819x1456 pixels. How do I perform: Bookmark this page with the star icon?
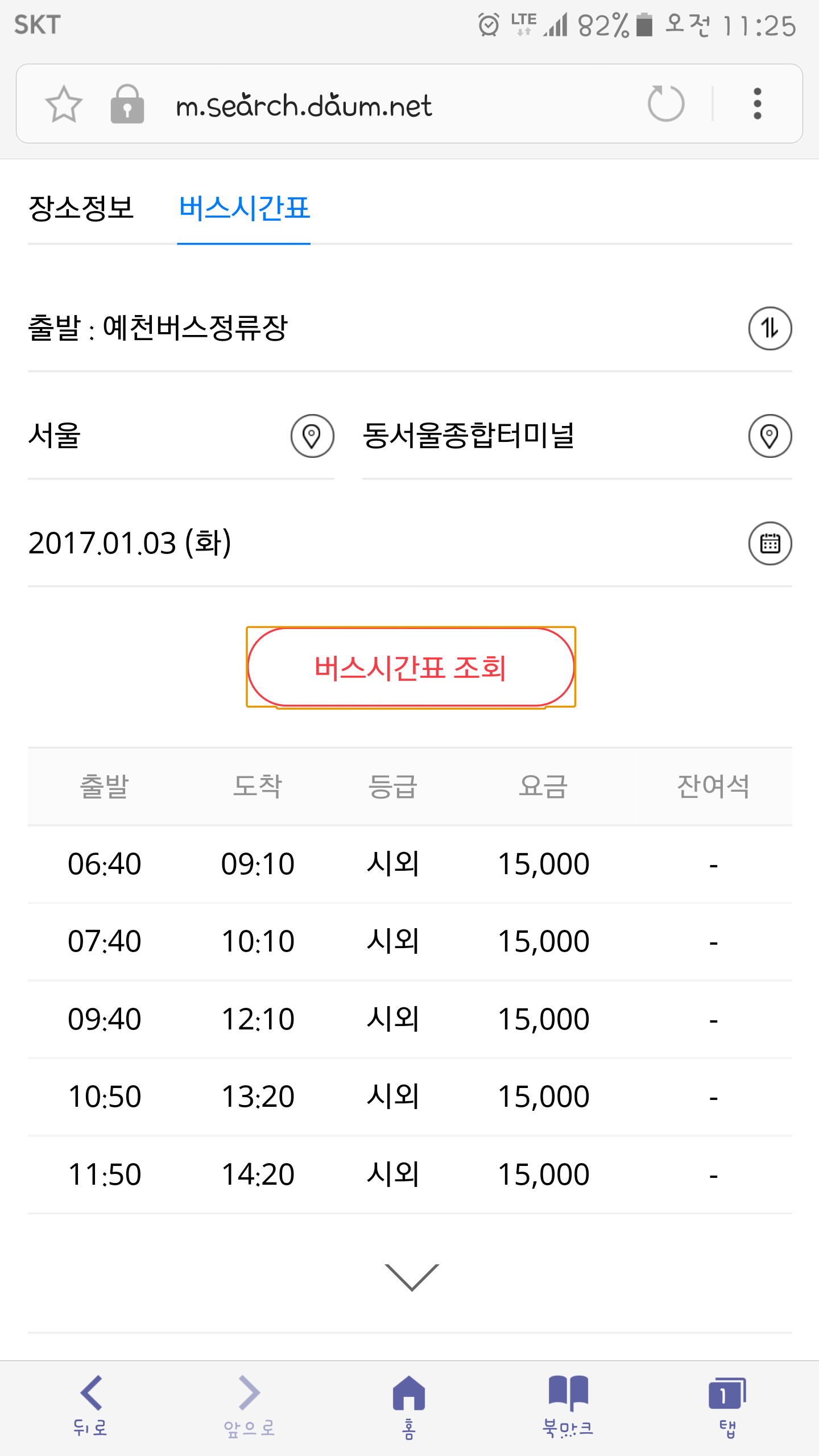[64, 104]
